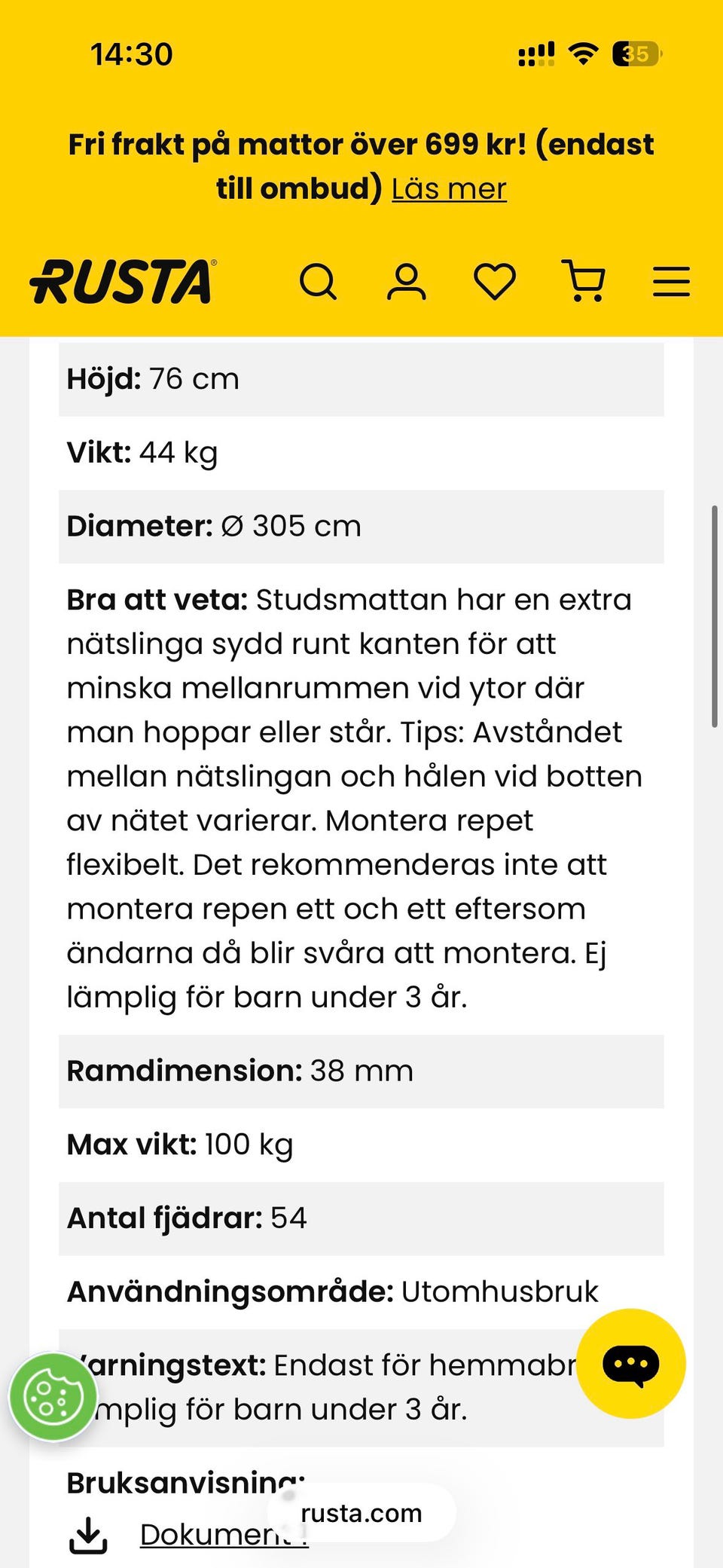Open the Läs mer link in banner
723x1568 pixels.
449,188
